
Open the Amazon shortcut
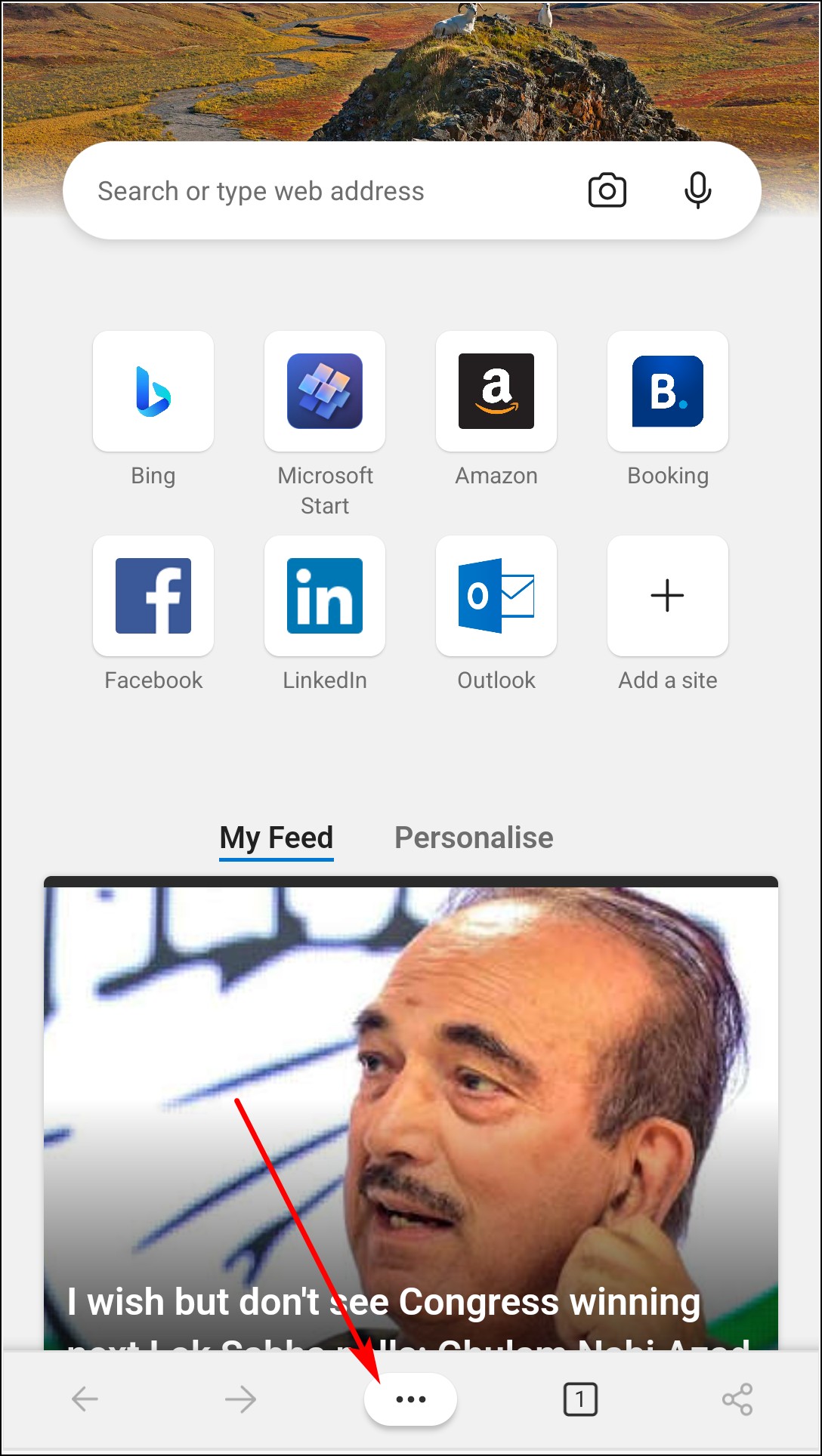[496, 391]
